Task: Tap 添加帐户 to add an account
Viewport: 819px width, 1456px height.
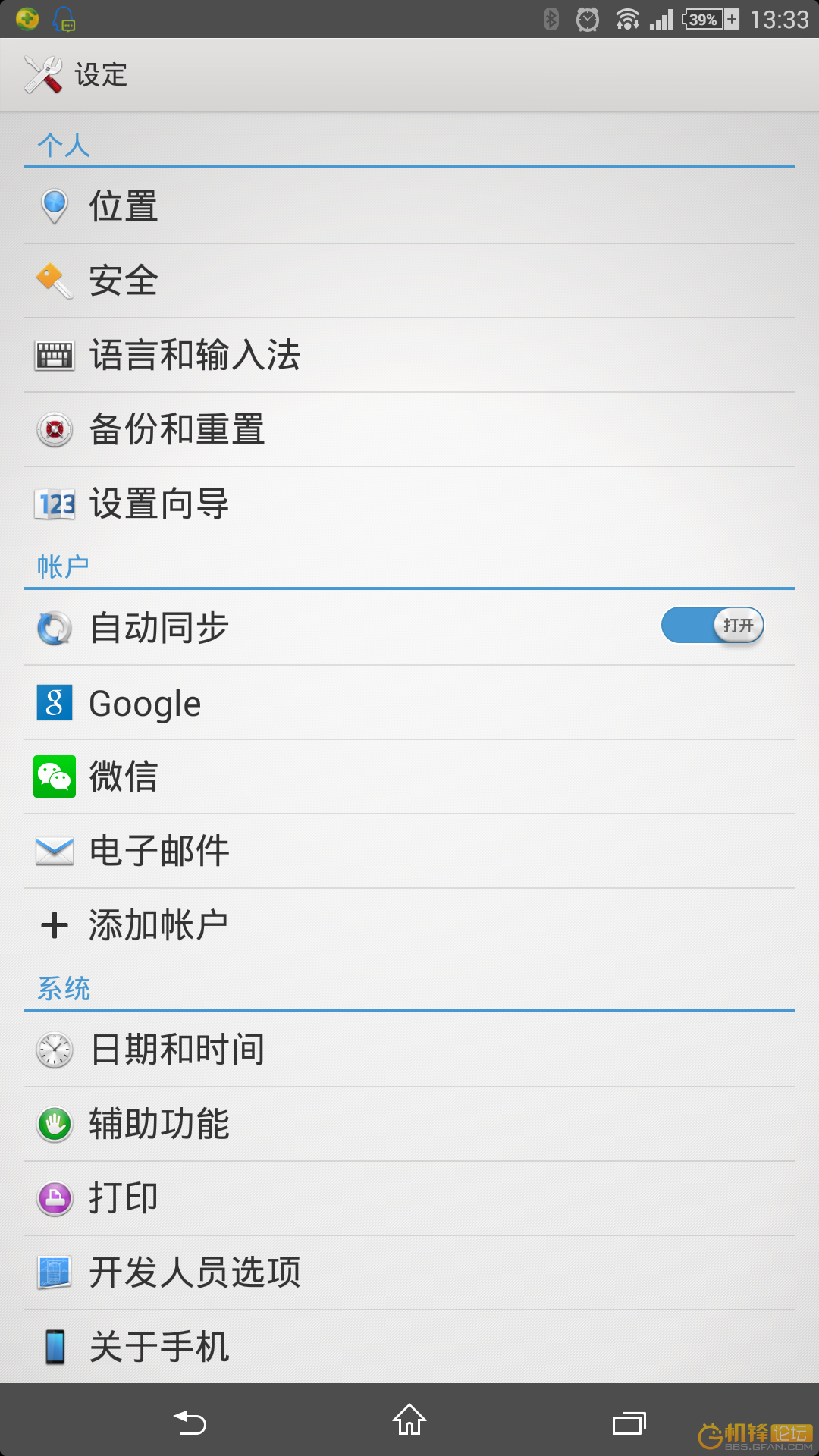Action: [x=409, y=925]
